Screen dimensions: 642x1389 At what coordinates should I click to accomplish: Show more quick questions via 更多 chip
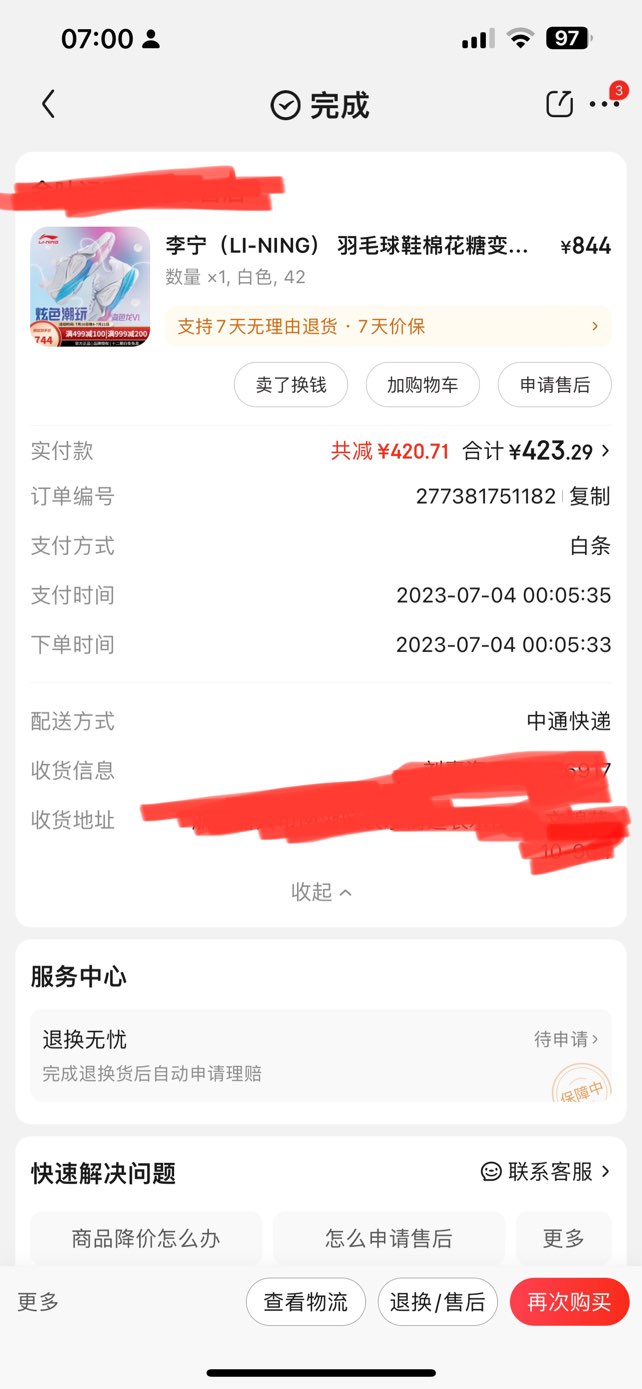click(x=563, y=1239)
